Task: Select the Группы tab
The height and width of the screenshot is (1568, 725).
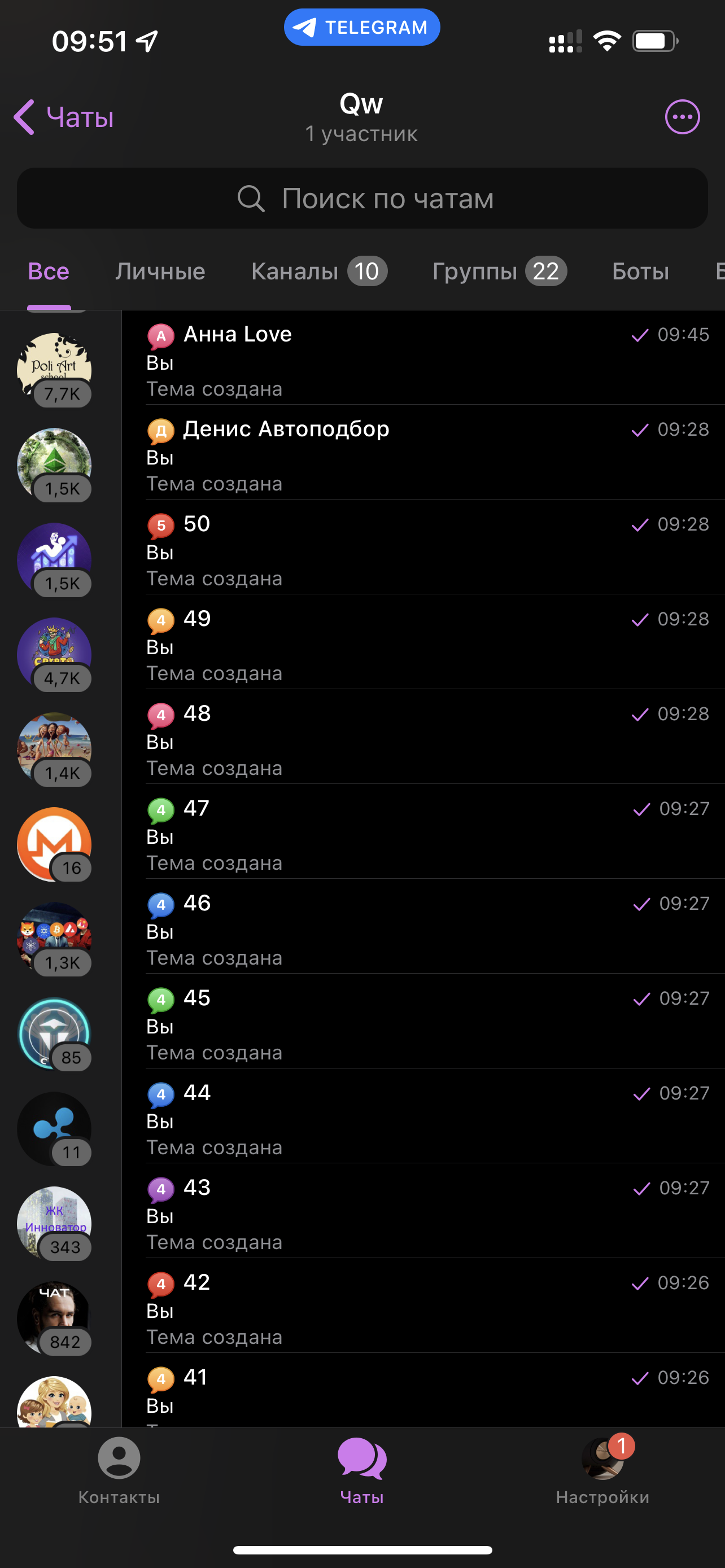Action: click(x=499, y=271)
